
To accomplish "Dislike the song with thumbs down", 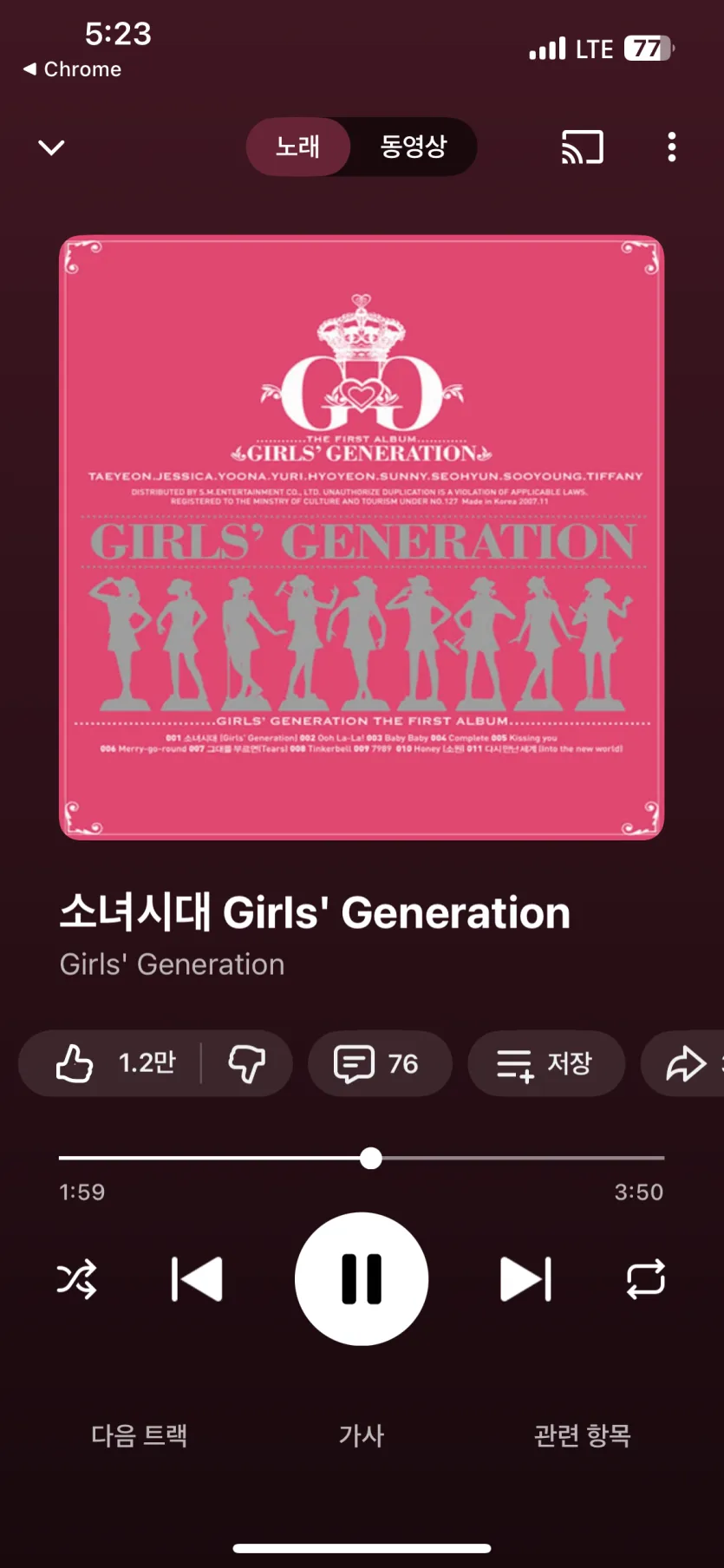I will pyautogui.click(x=246, y=1063).
